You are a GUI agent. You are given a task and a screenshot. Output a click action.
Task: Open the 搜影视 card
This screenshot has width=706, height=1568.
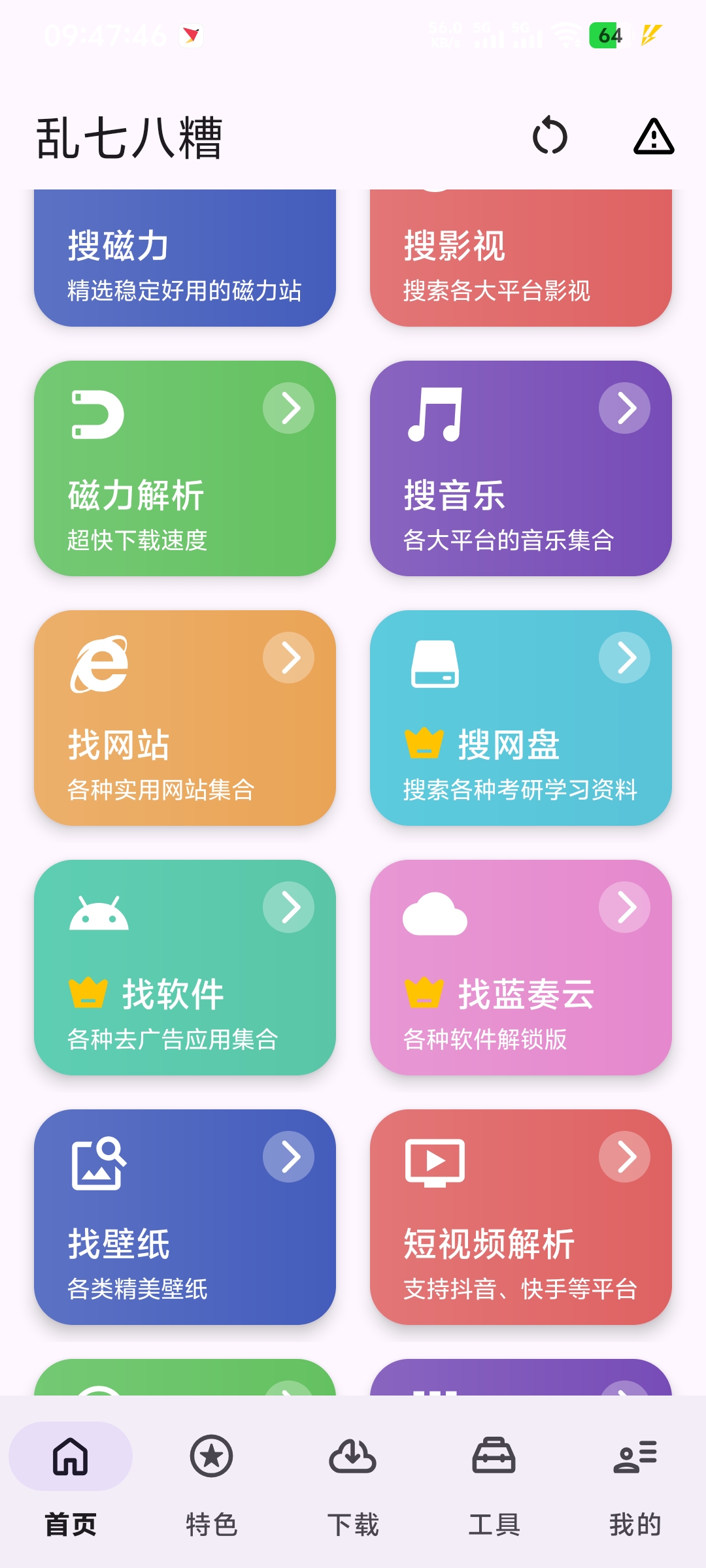click(x=520, y=261)
